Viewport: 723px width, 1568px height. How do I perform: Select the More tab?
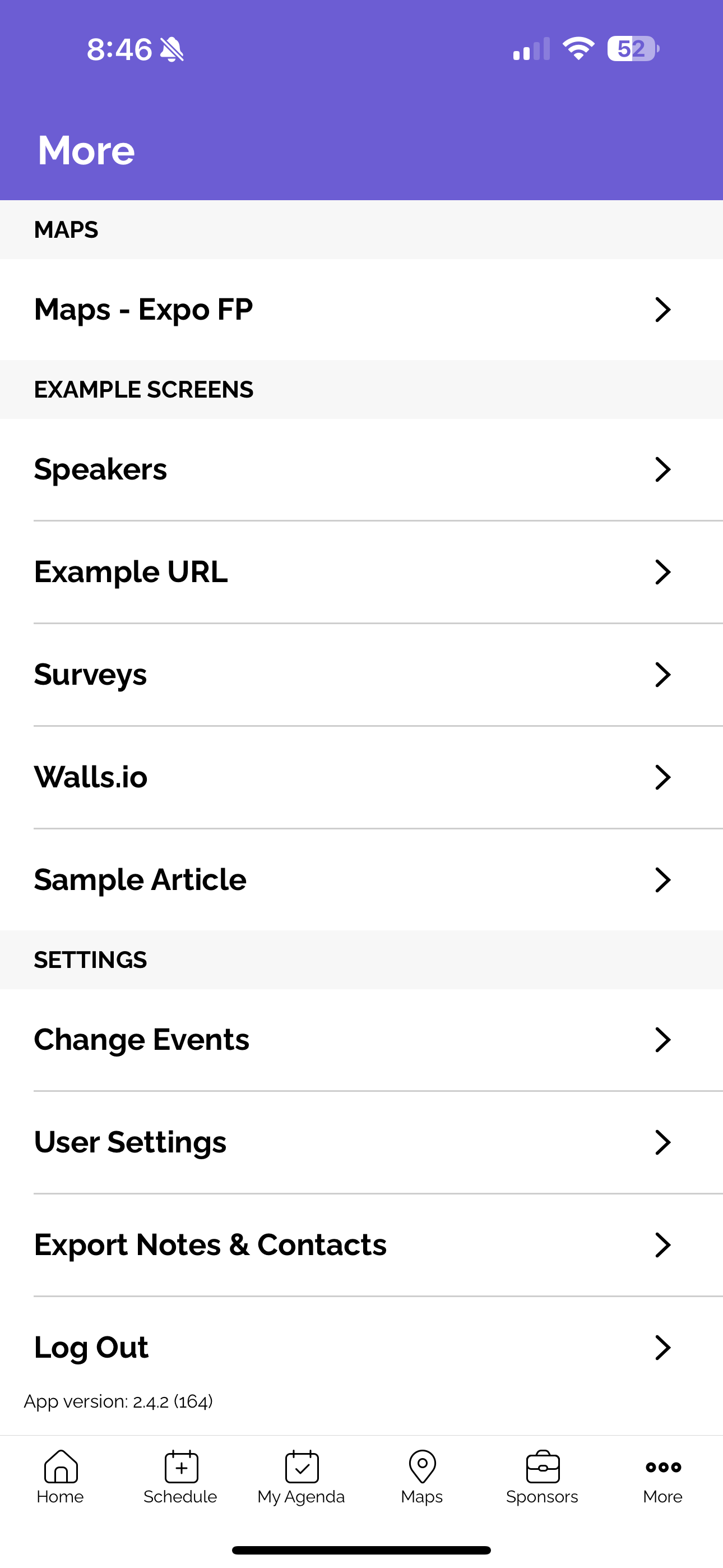[x=662, y=1477]
